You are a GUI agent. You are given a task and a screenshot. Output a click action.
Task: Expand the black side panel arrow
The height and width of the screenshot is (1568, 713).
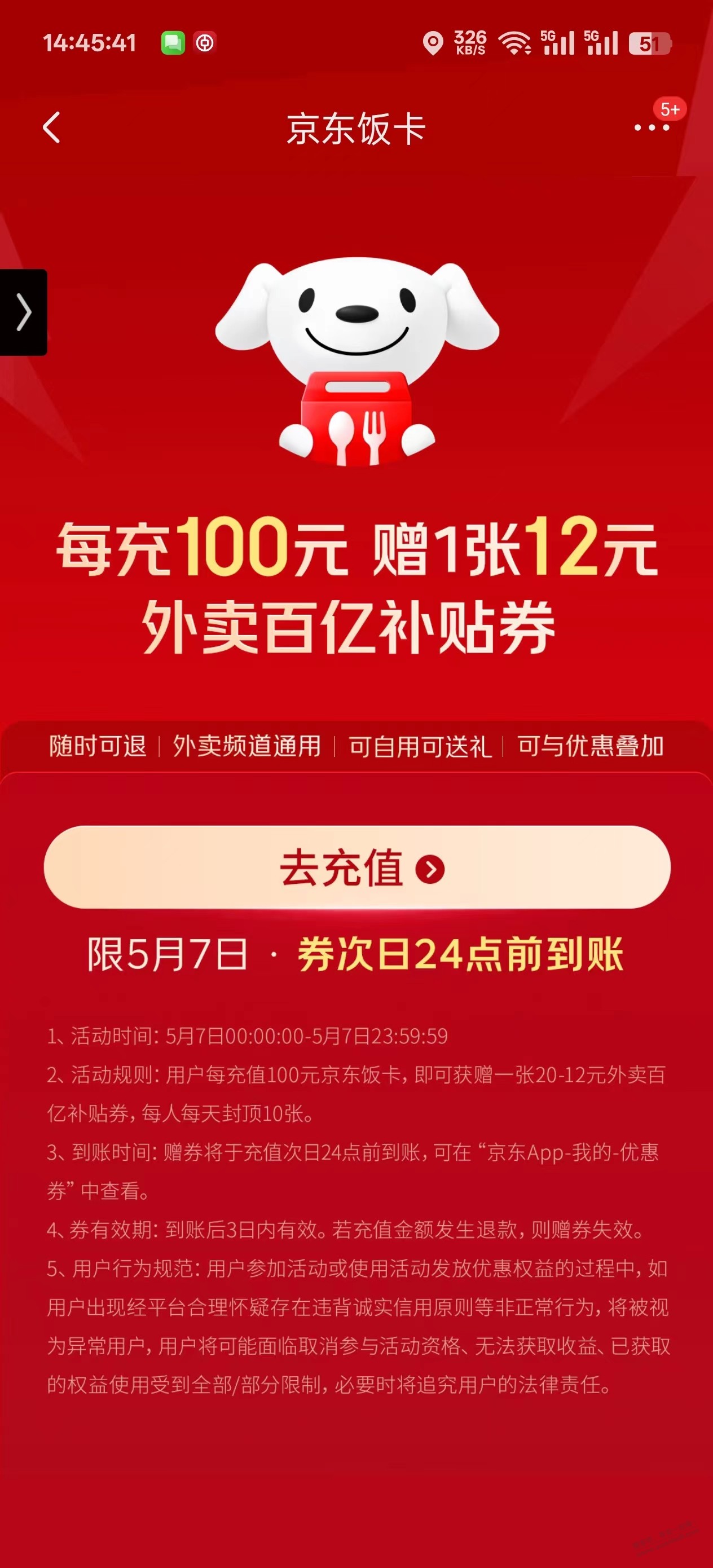point(23,312)
